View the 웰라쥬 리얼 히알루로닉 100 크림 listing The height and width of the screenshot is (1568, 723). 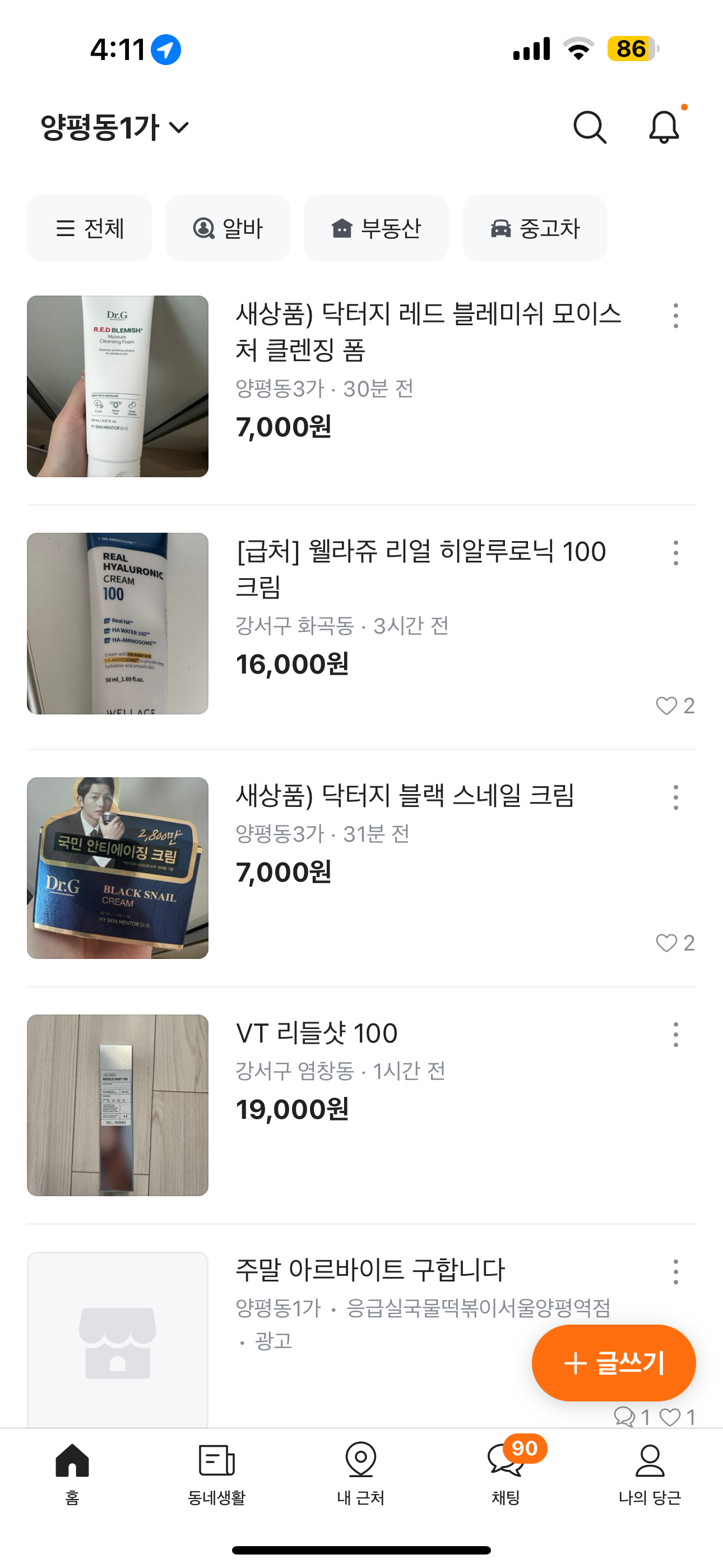tap(420, 569)
